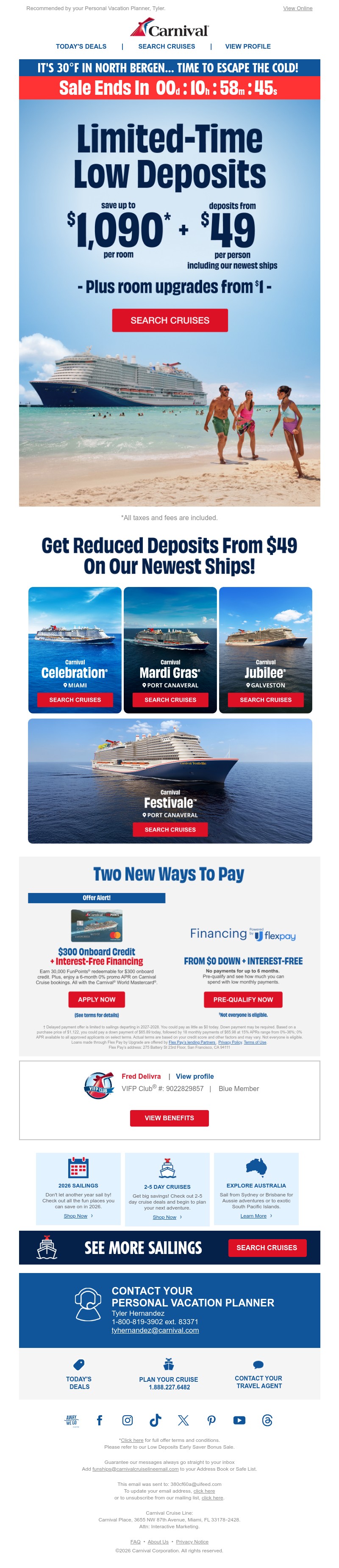Open the View Online link
Image resolution: width=339 pixels, height=1568 pixels.
pyautogui.click(x=297, y=8)
